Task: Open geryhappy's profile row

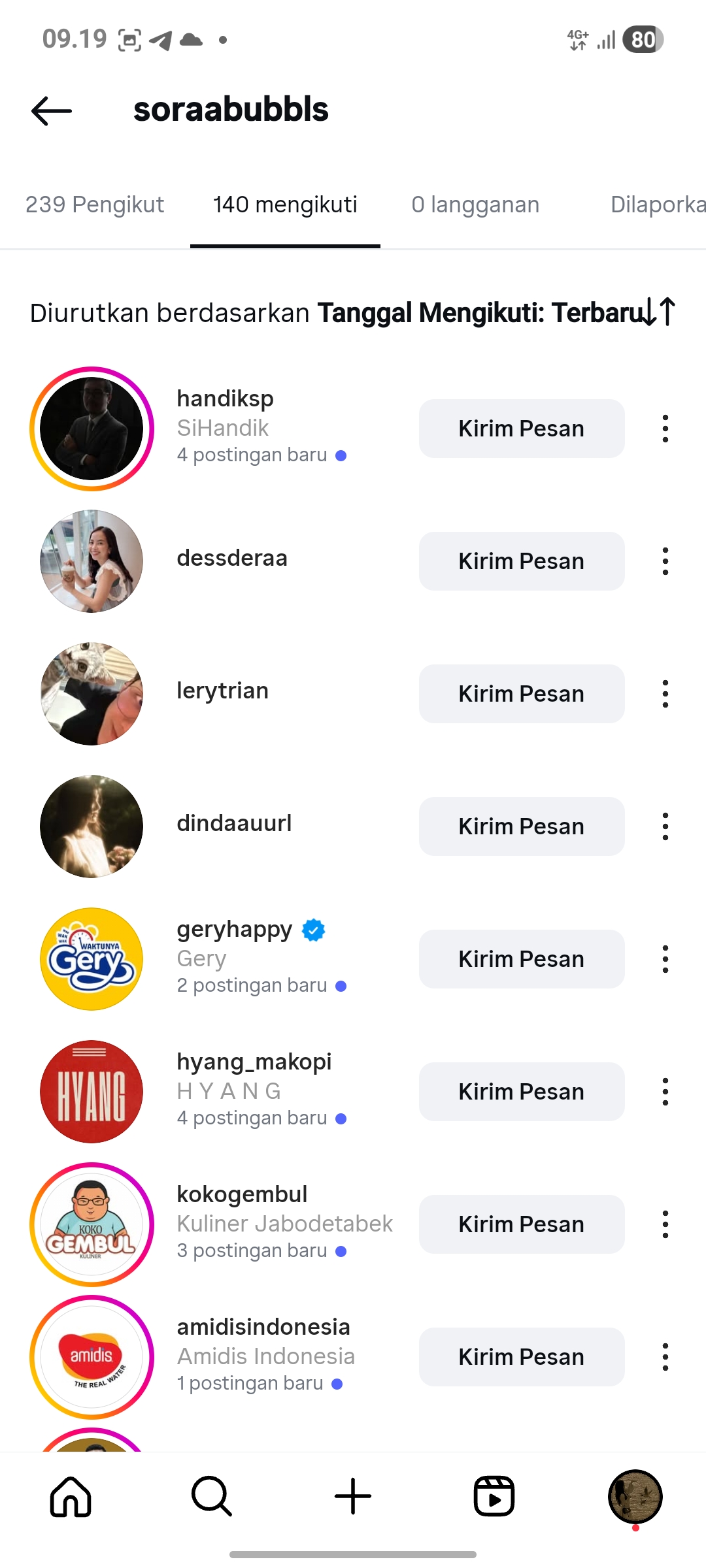Action: [x=234, y=930]
